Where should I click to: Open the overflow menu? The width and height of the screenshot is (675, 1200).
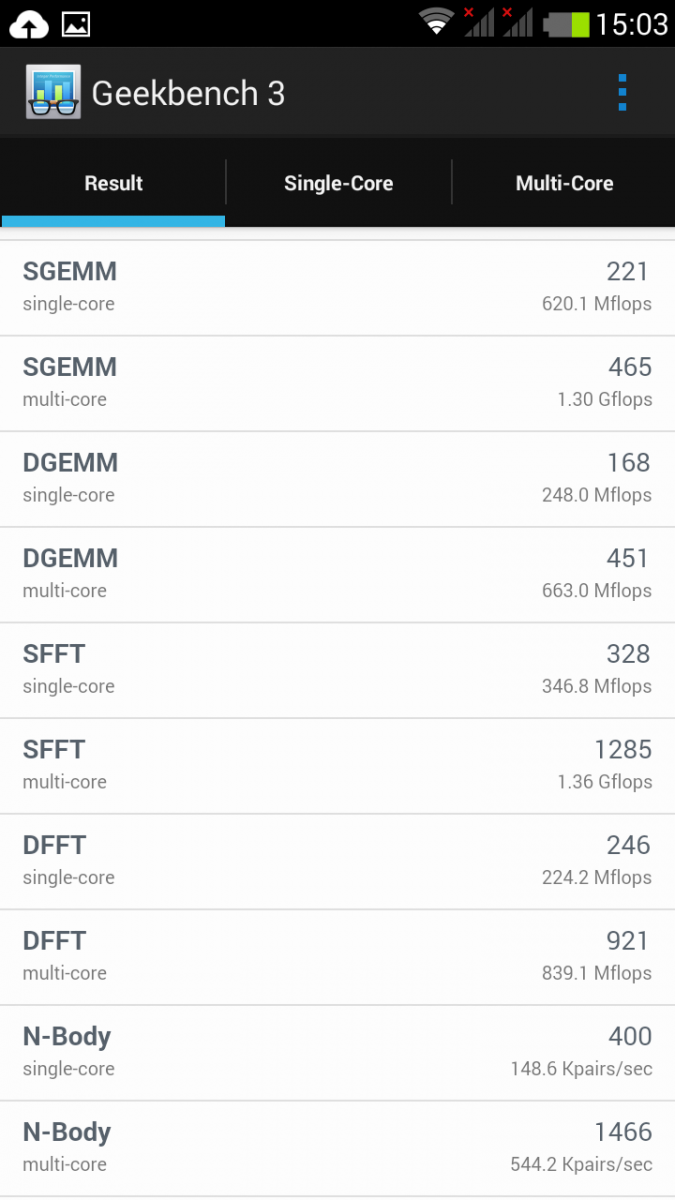click(x=622, y=93)
